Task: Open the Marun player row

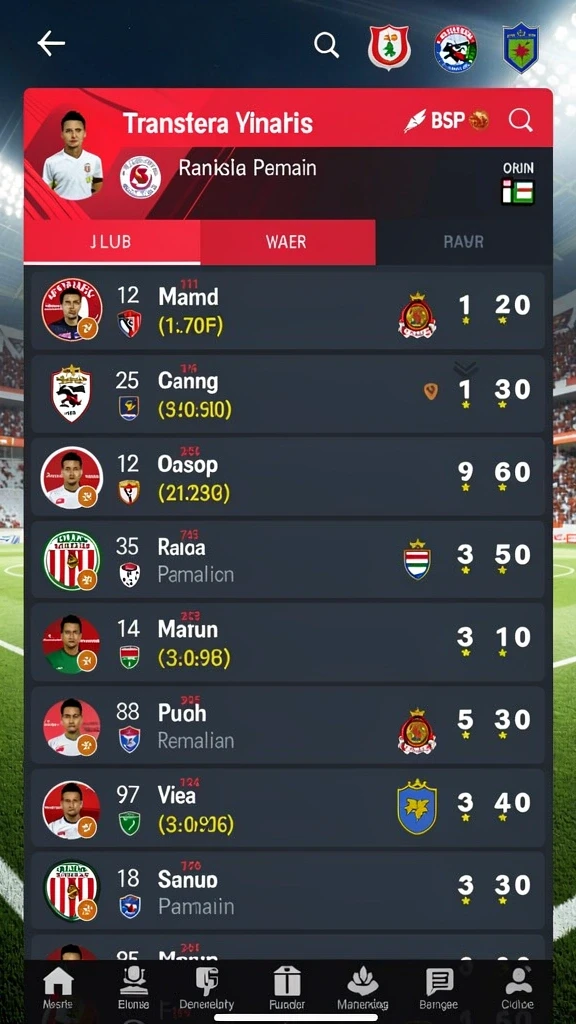Action: click(x=288, y=643)
